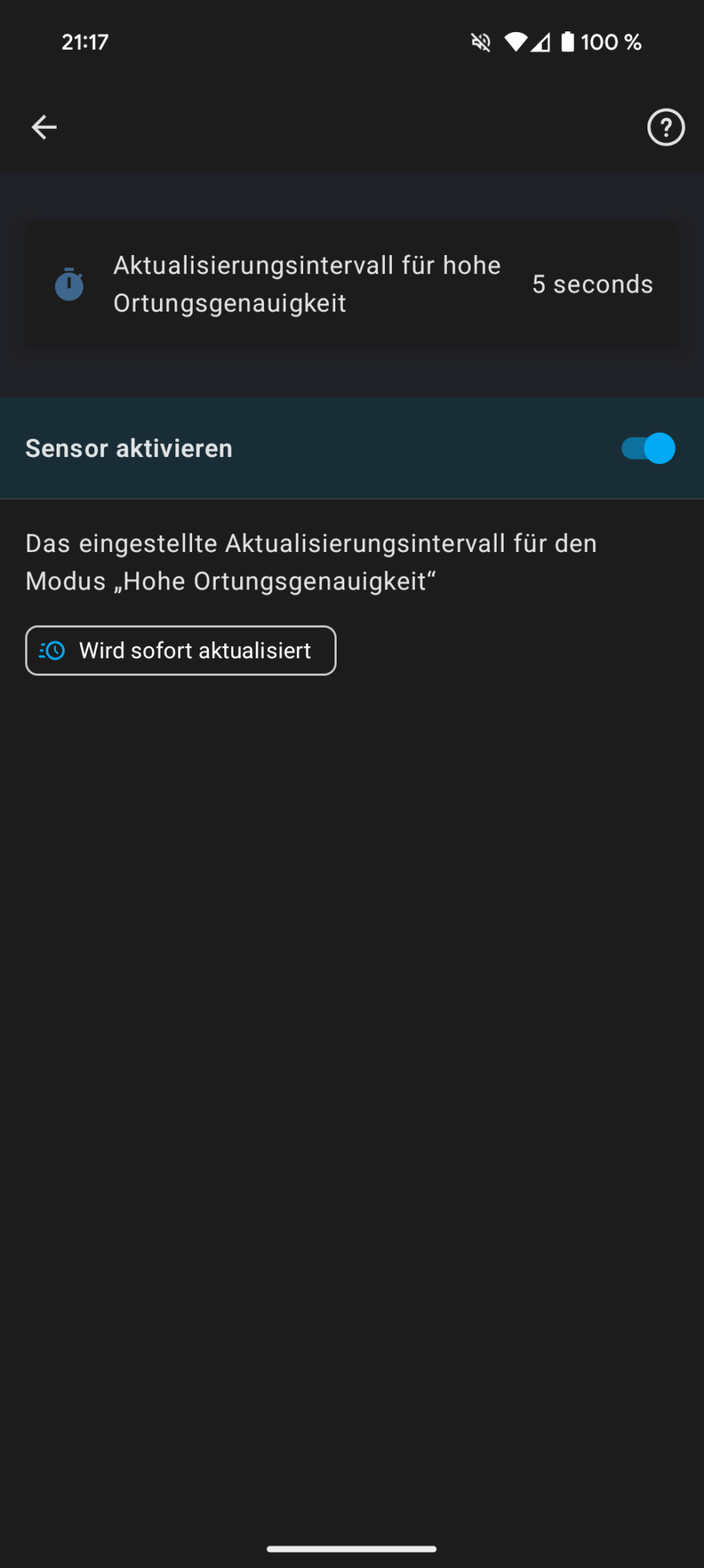Viewport: 704px width, 1568px height.
Task: Select the Aktualisierungsintervall setting row
Action: [x=352, y=284]
